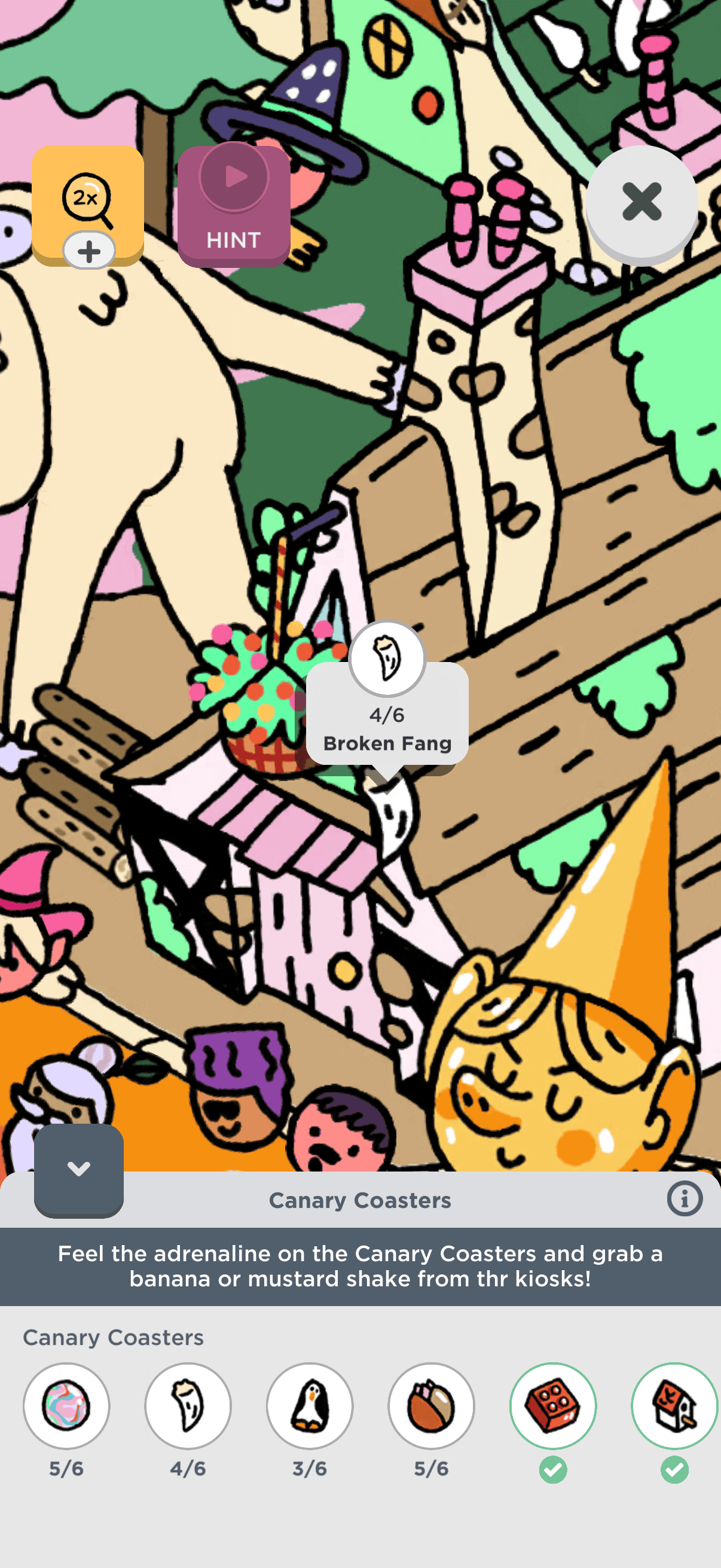The height and width of the screenshot is (1568, 721).
Task: Collapse the item panel with the down chevron
Action: [x=79, y=1169]
